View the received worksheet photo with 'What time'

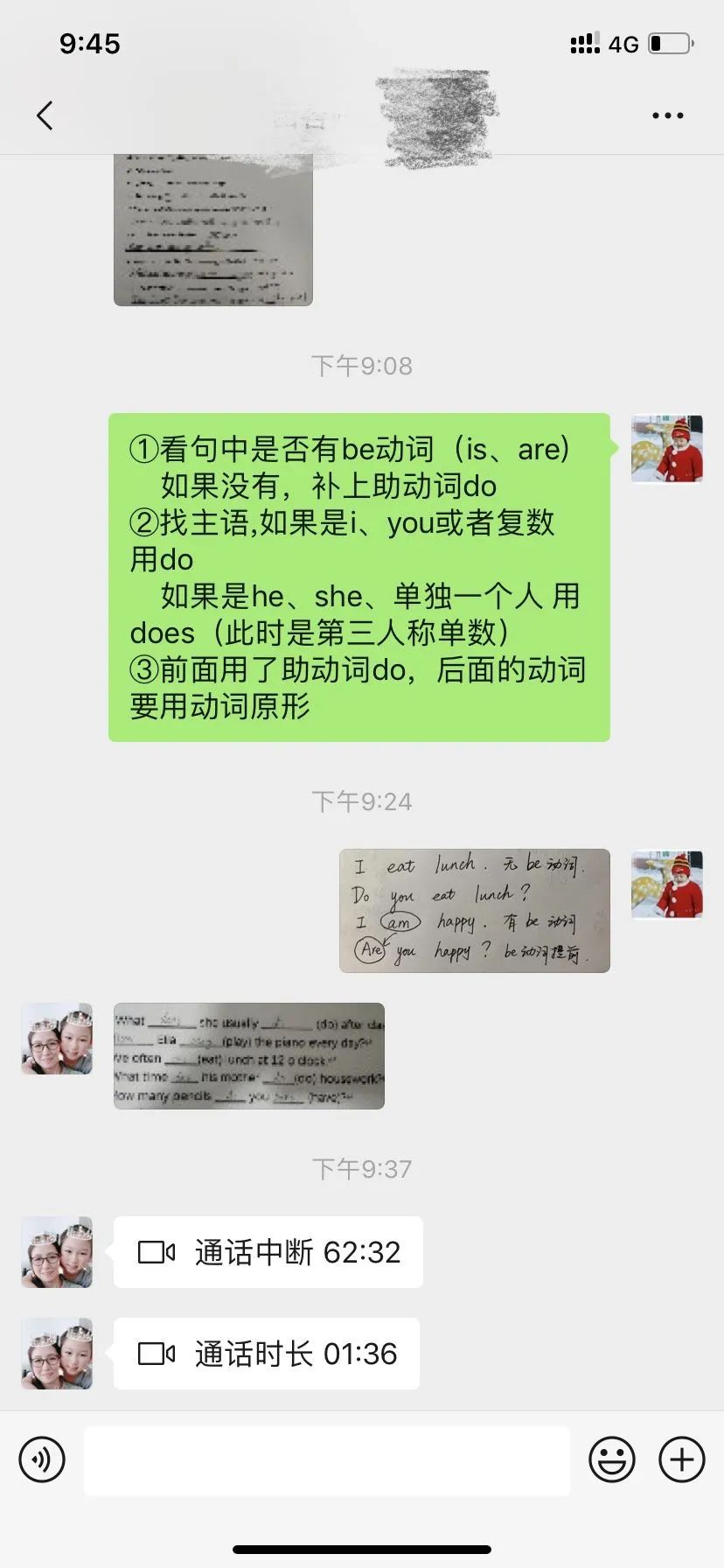tap(248, 1055)
